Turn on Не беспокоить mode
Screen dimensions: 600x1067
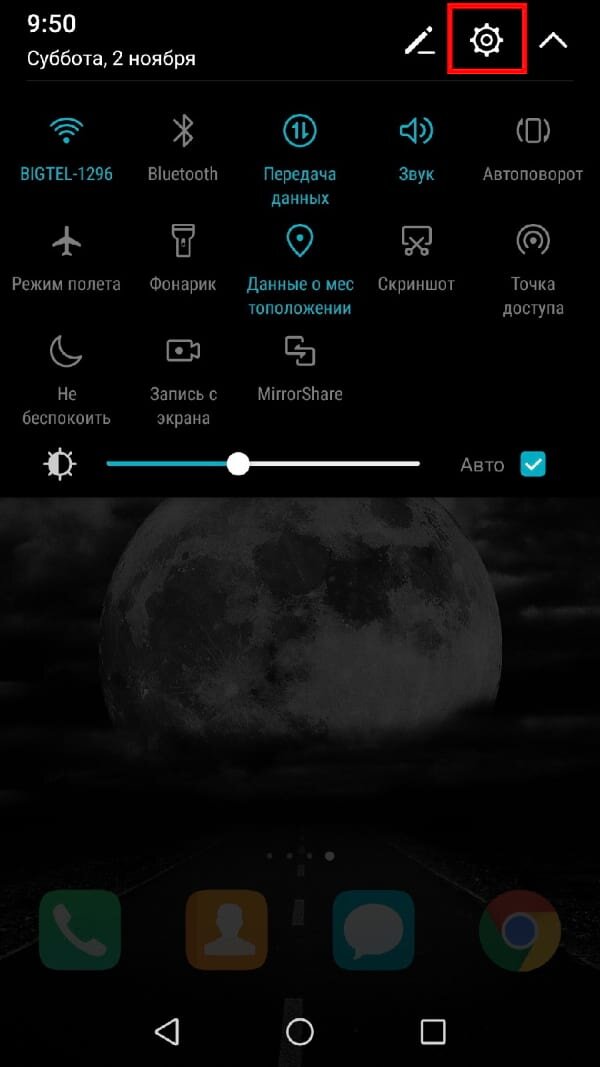click(x=66, y=381)
